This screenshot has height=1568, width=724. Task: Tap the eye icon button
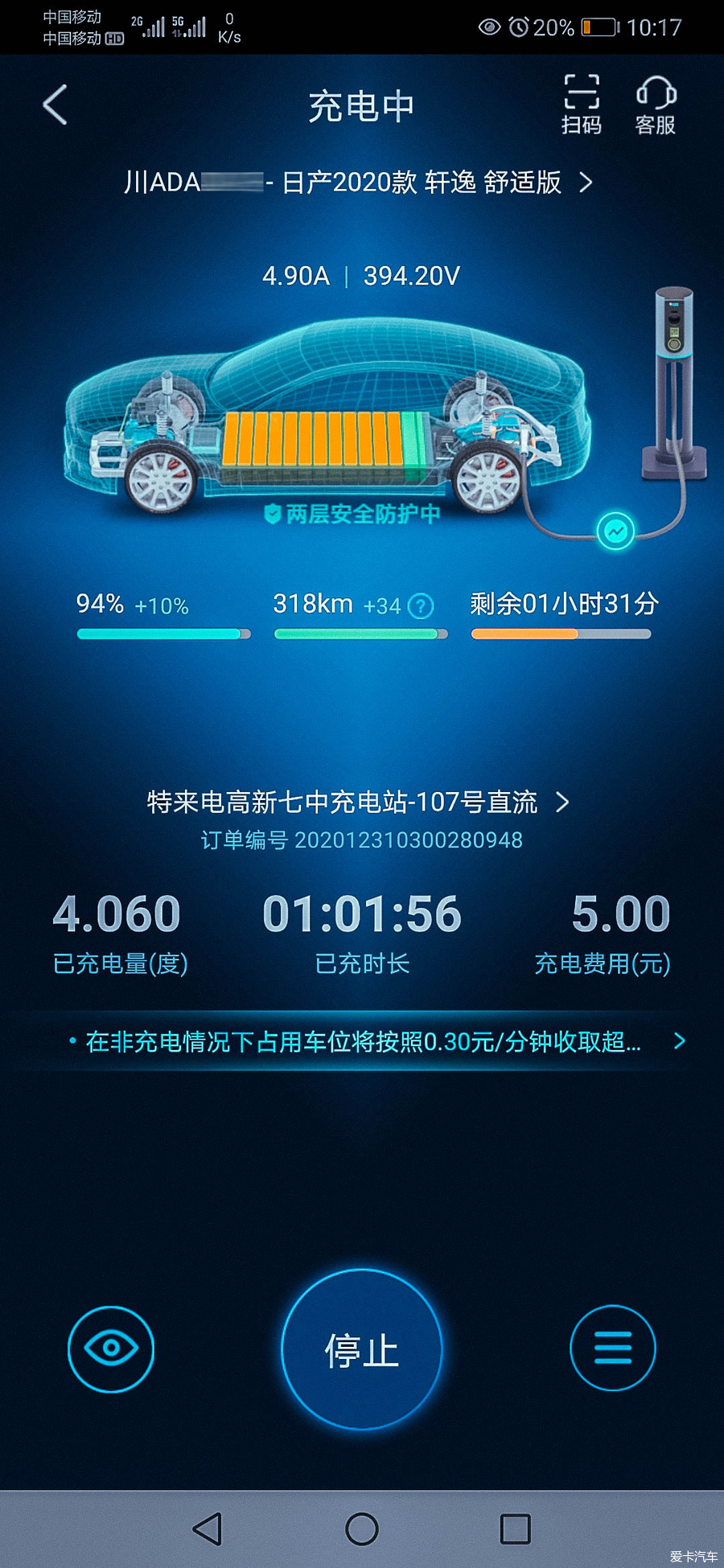click(111, 1348)
